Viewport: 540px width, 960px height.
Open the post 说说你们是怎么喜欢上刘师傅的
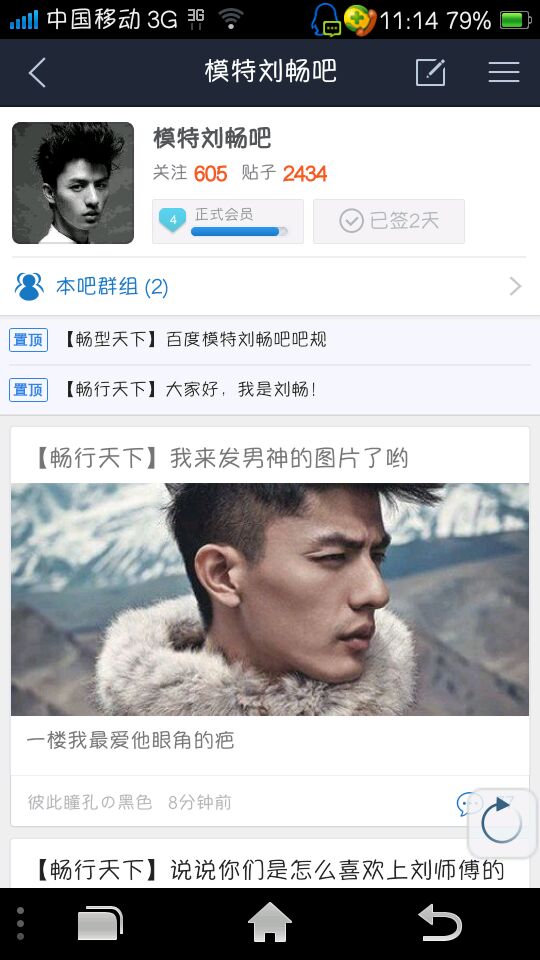click(x=270, y=869)
